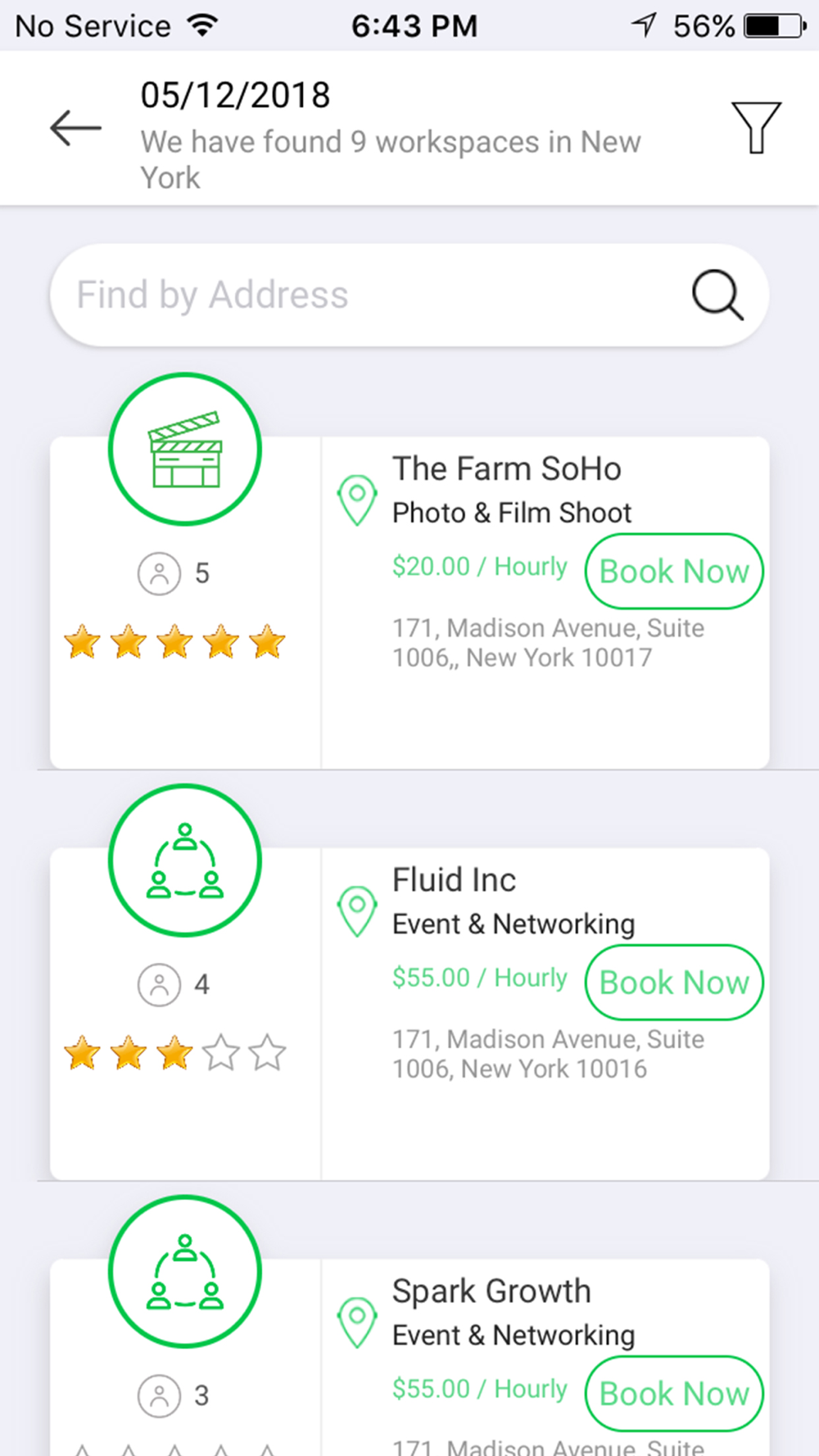This screenshot has width=819, height=1456.
Task: Book The Farm SoHo workspace now
Action: [674, 572]
